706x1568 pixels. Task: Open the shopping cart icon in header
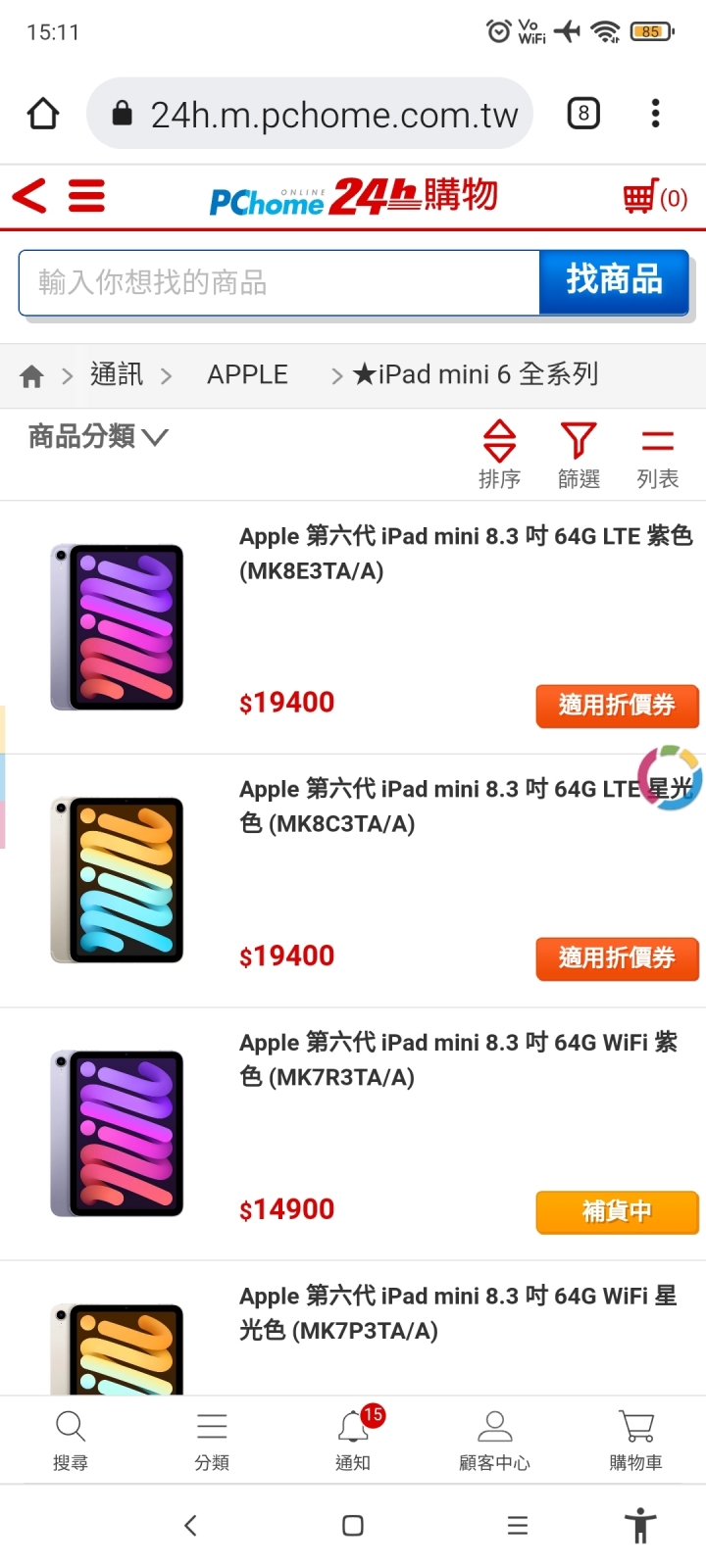(x=654, y=198)
